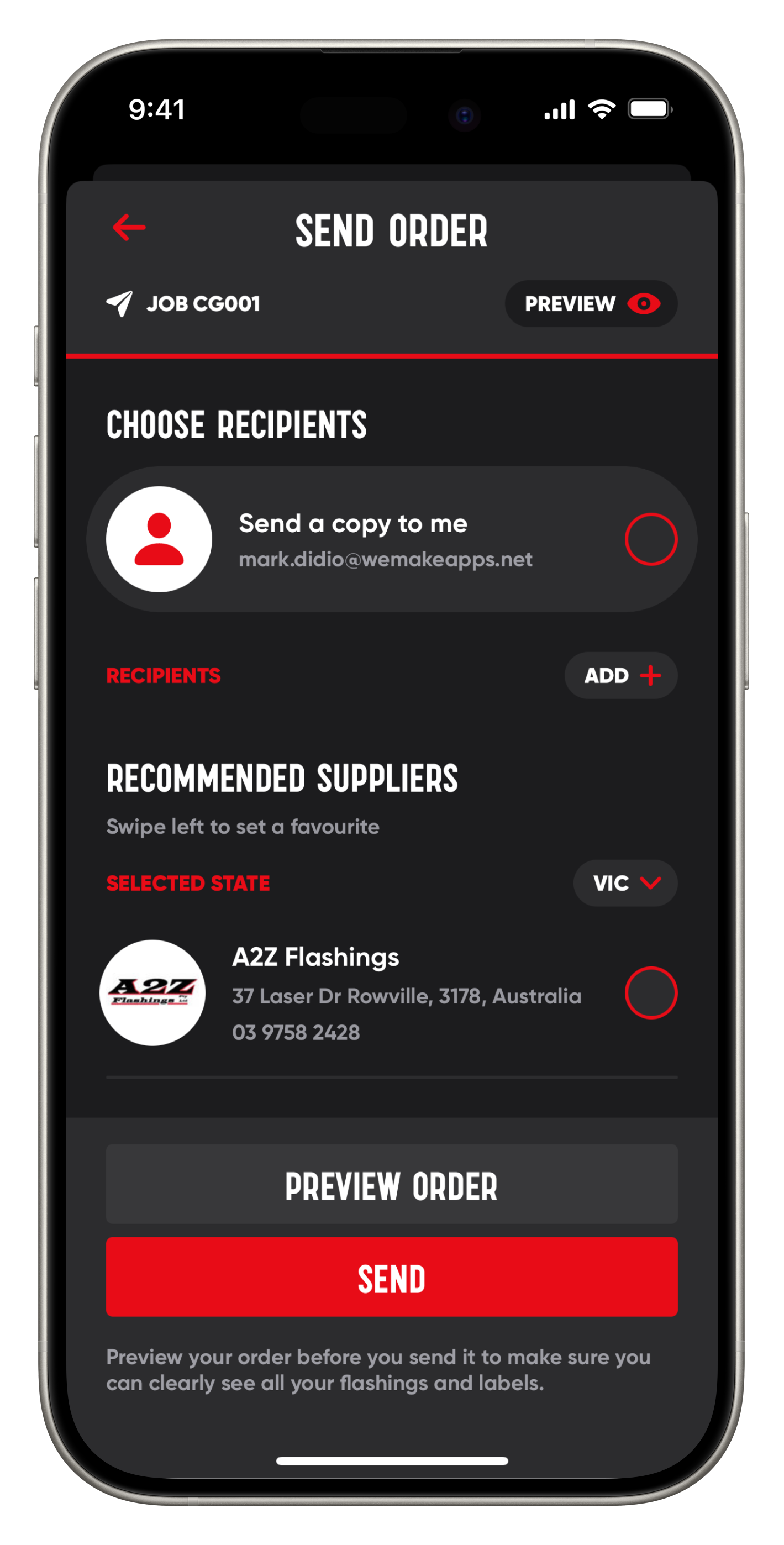Select Send a copy to me option

pyautogui.click(x=651, y=539)
